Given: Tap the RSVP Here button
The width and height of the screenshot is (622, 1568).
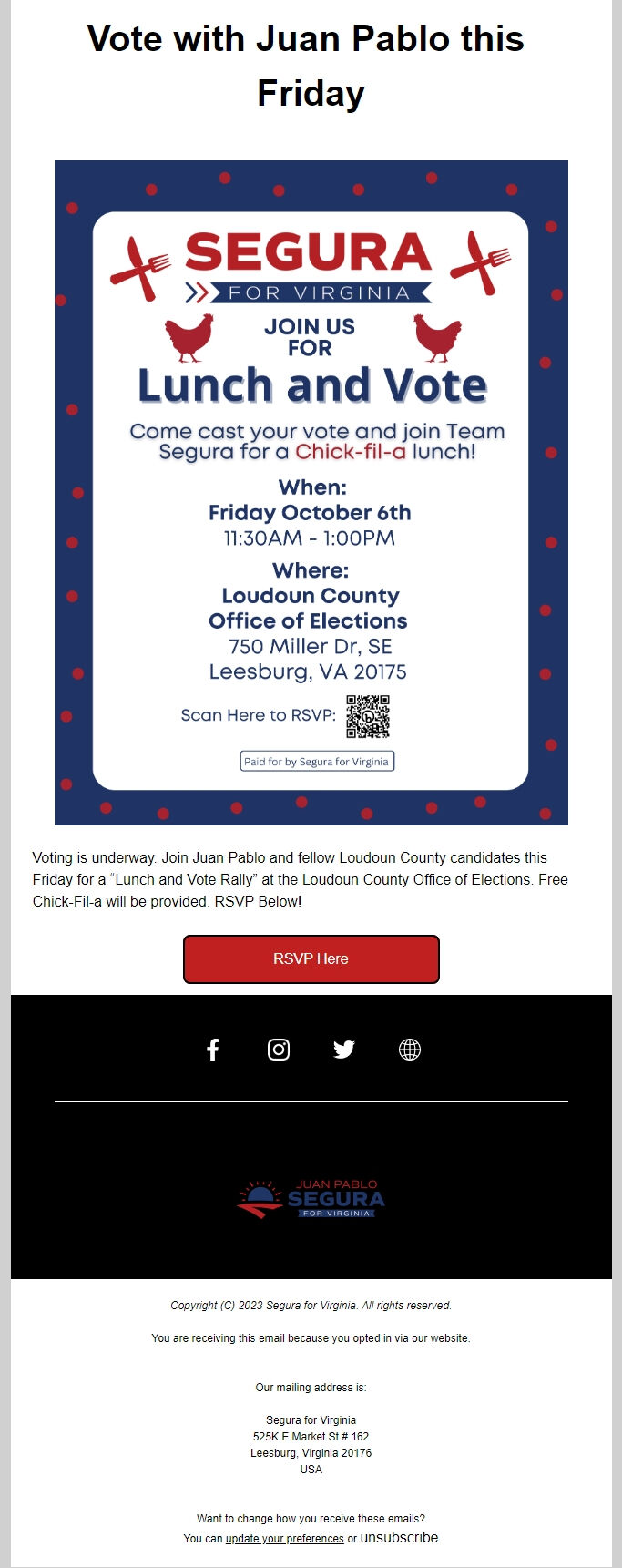Looking at the screenshot, I should coord(311,958).
